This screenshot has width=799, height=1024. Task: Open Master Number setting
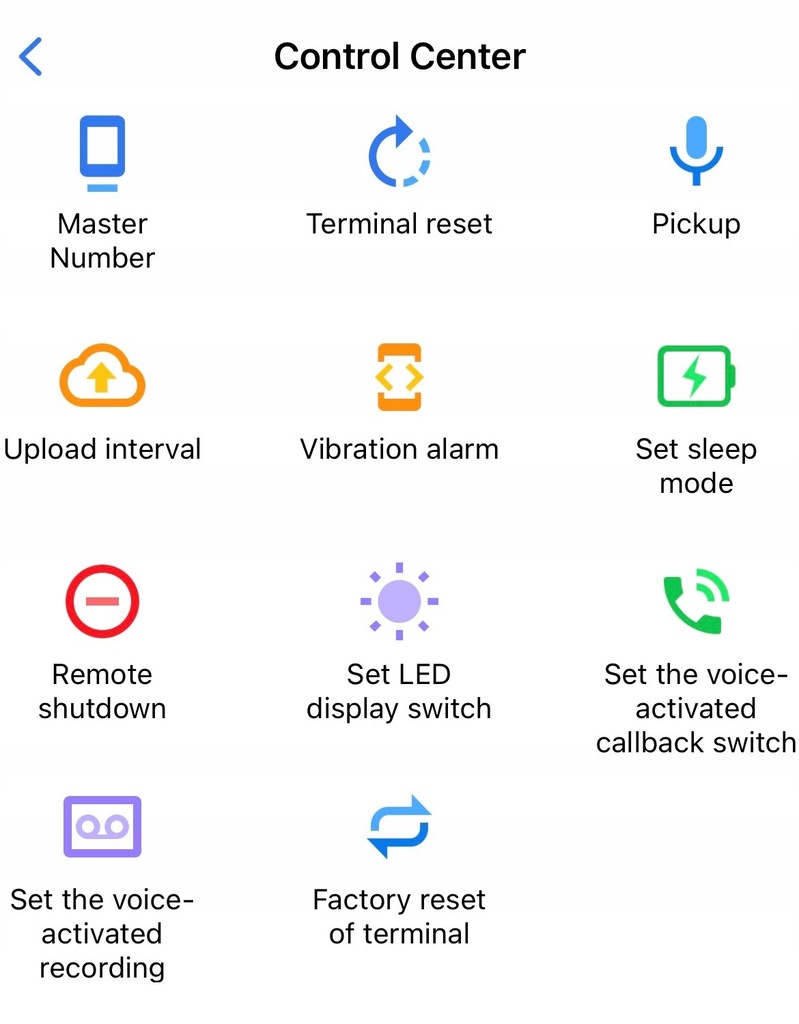pyautogui.click(x=102, y=154)
